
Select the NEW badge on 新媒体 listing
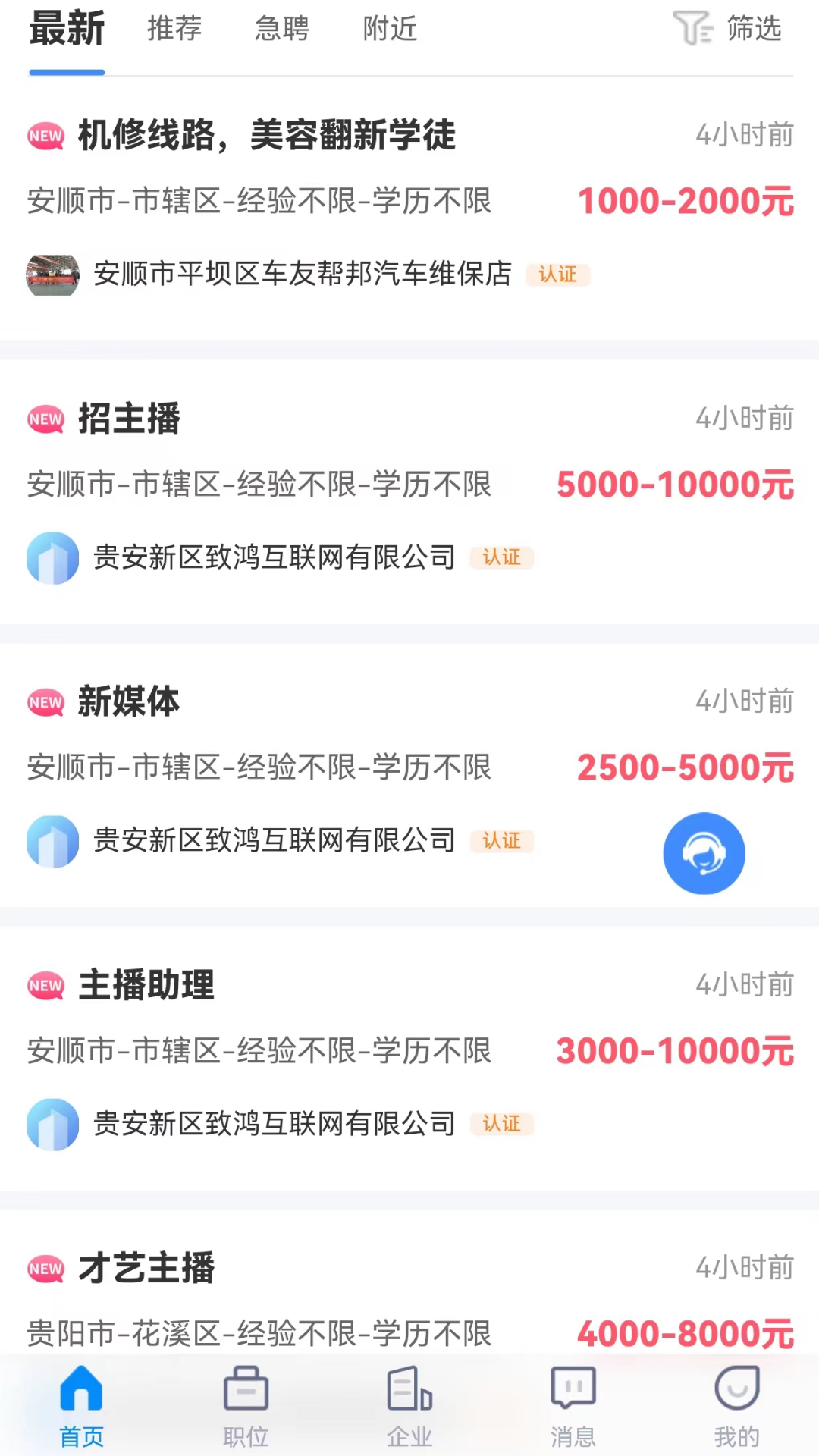pos(45,701)
